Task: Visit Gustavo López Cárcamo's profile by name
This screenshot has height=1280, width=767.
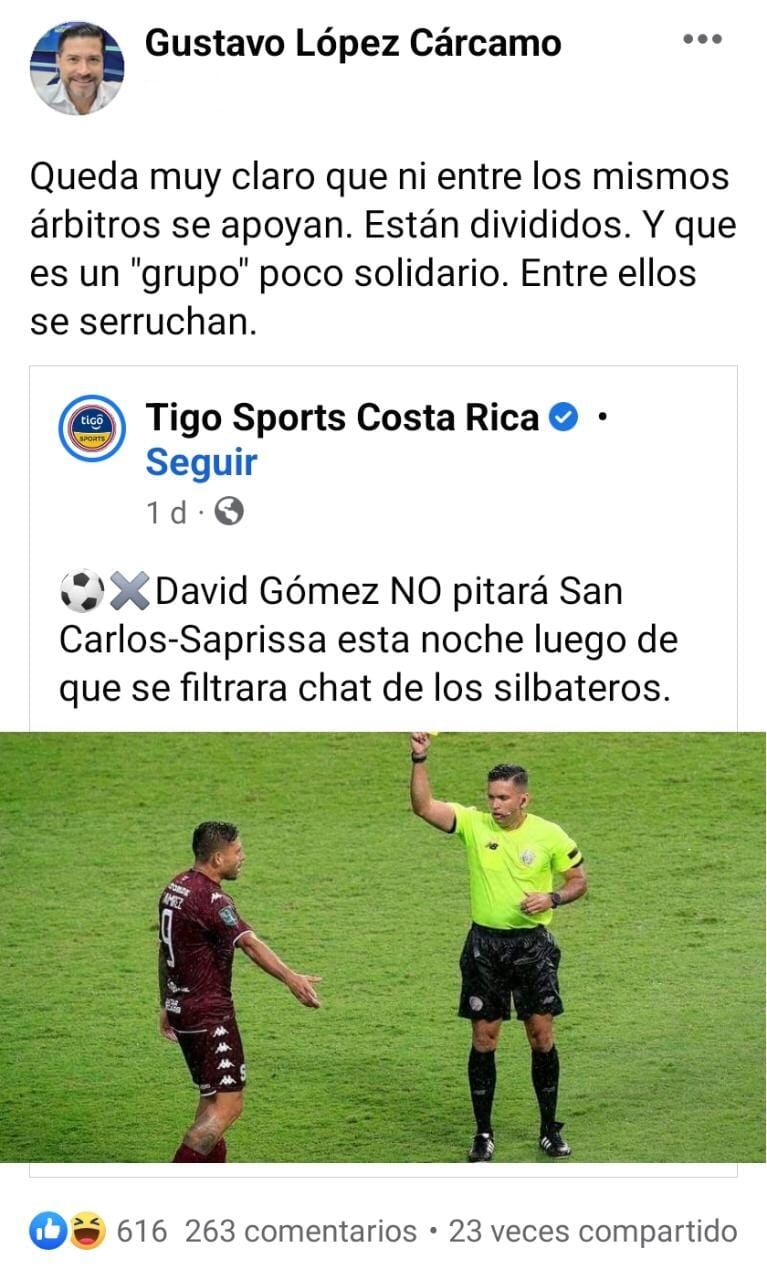Action: [353, 43]
